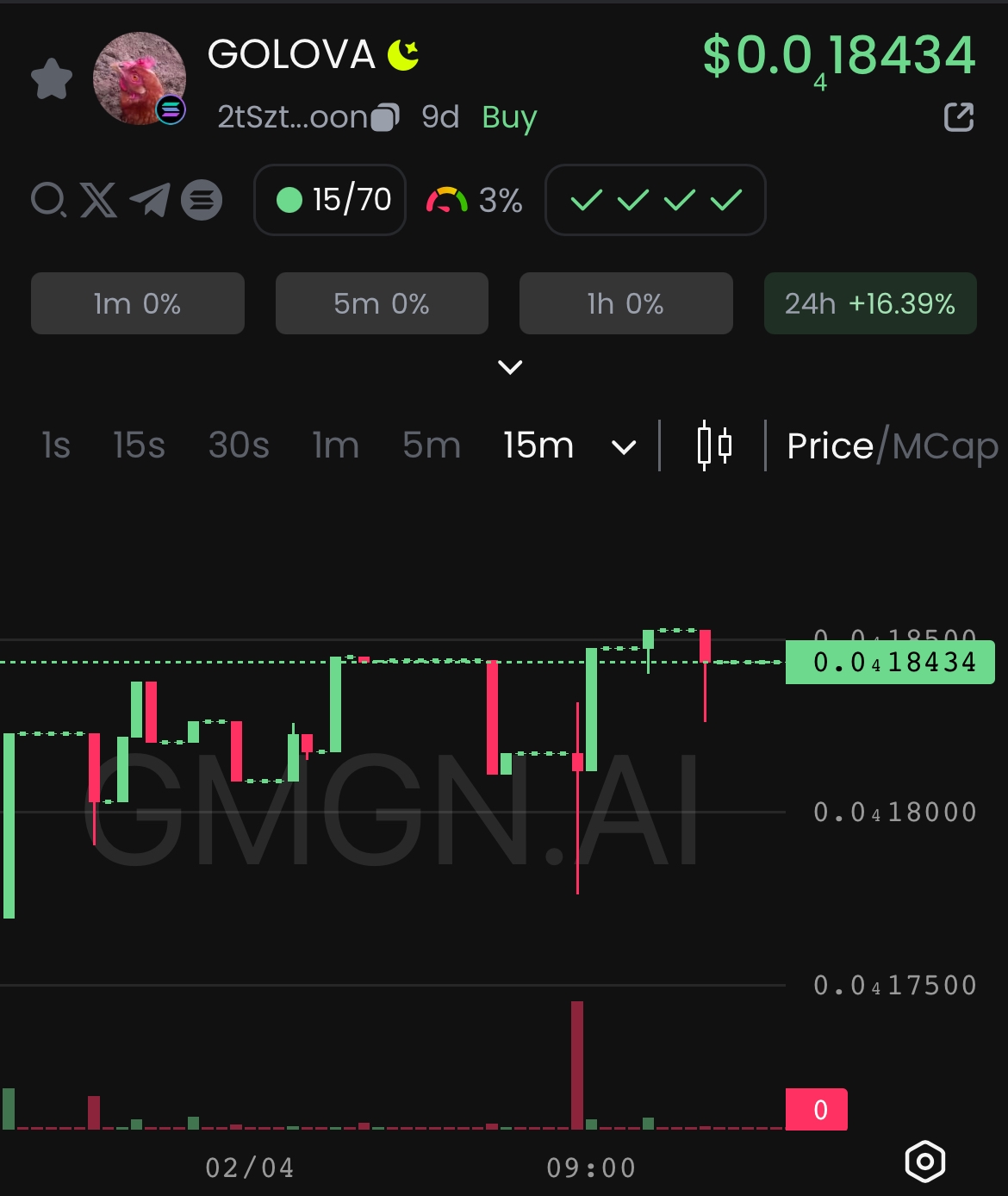Change the candlestick chart type
Image resolution: width=1008 pixels, height=1196 pixels.
713,445
